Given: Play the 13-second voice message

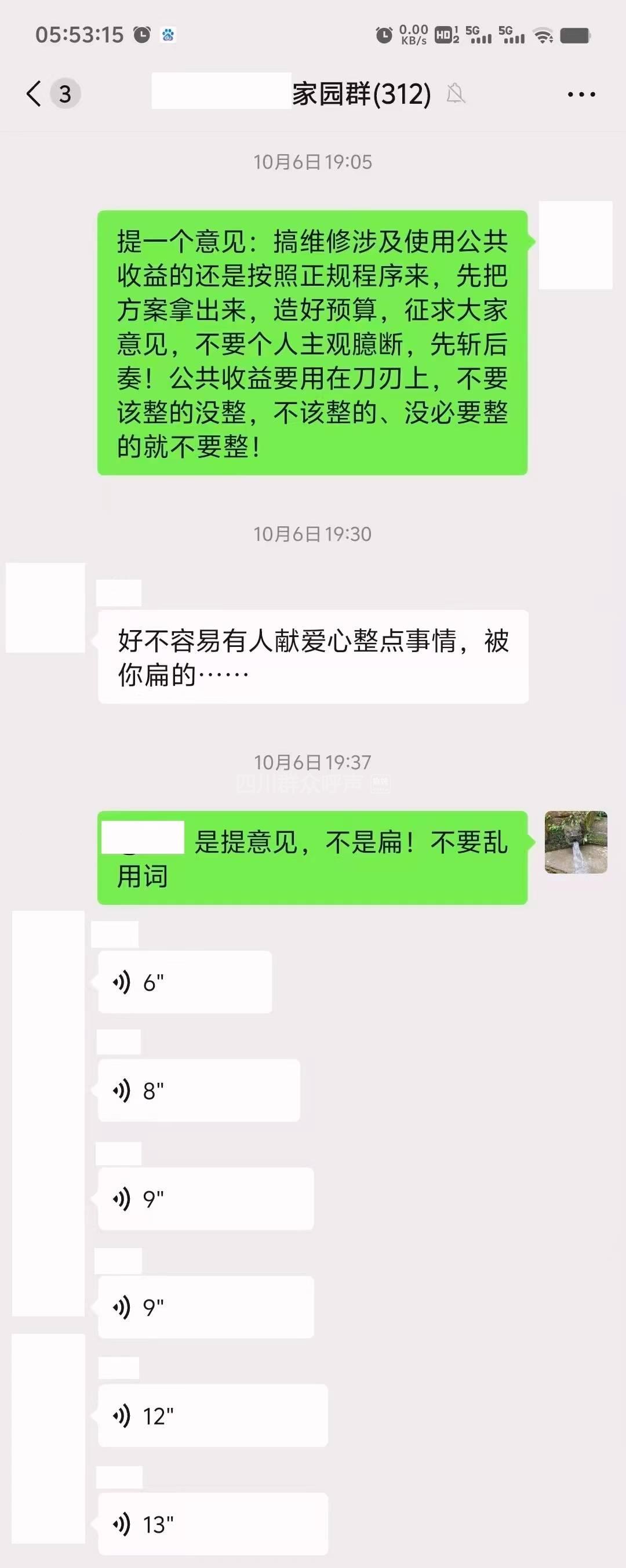Looking at the screenshot, I should pyautogui.click(x=213, y=1524).
